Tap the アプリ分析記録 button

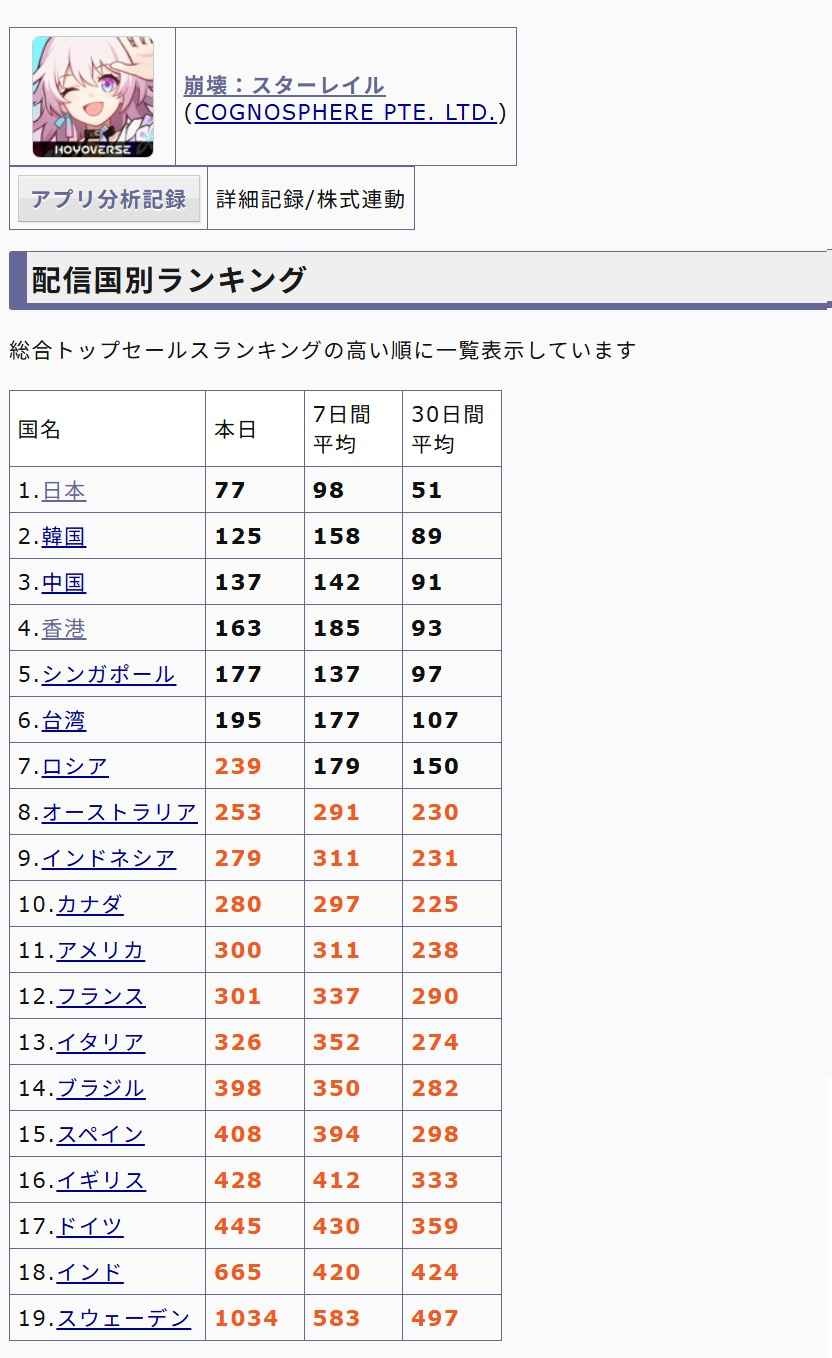pos(109,199)
